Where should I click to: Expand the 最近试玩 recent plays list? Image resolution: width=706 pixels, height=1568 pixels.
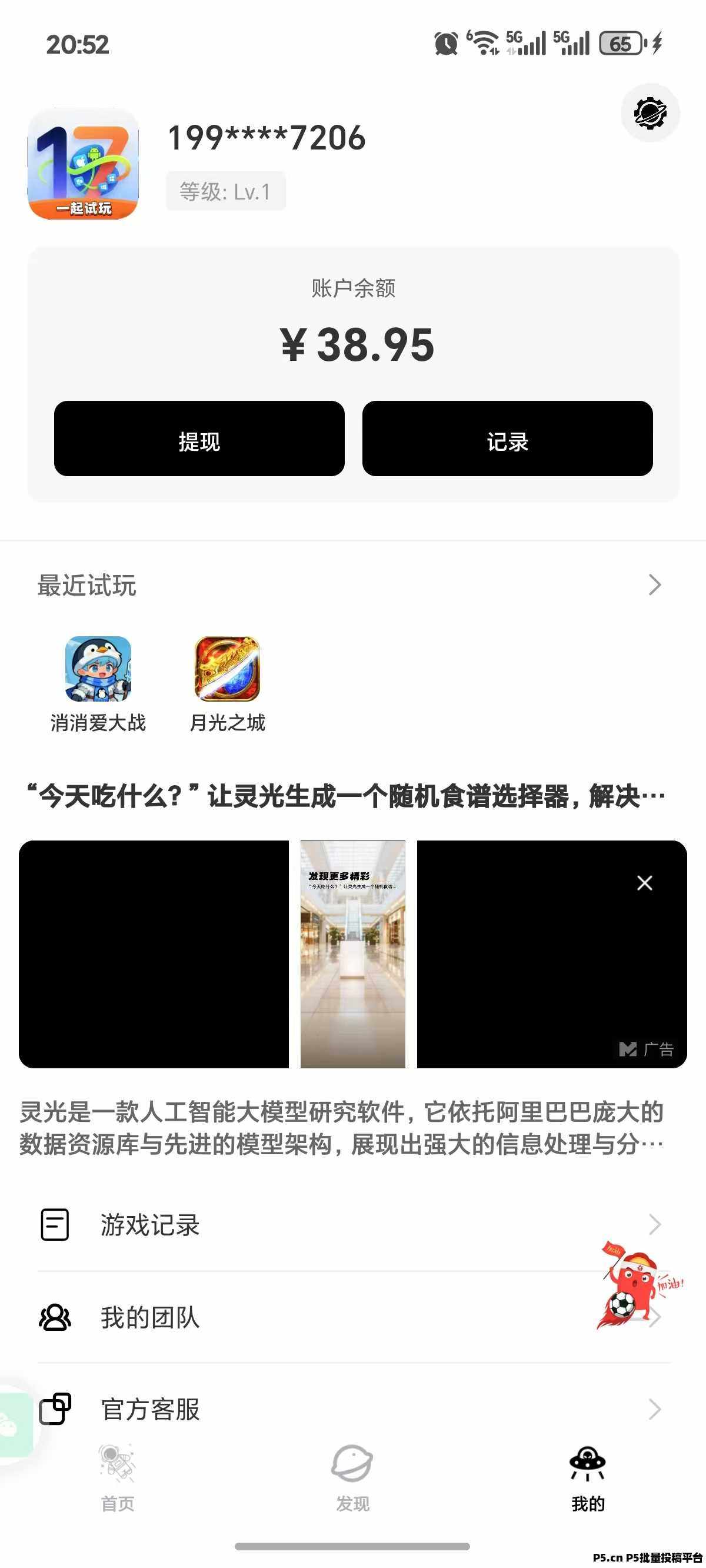654,585
